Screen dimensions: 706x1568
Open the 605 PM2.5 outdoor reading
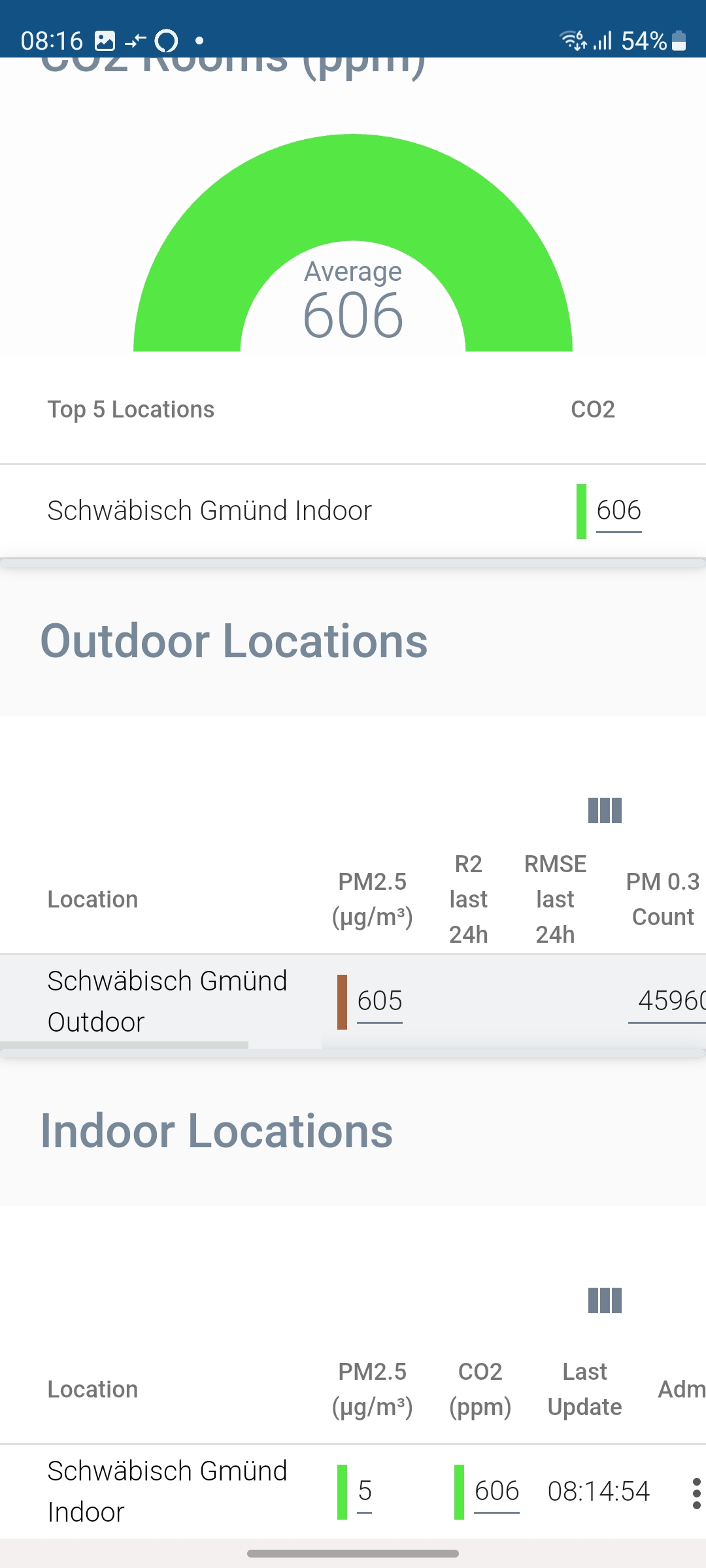pos(379,1001)
